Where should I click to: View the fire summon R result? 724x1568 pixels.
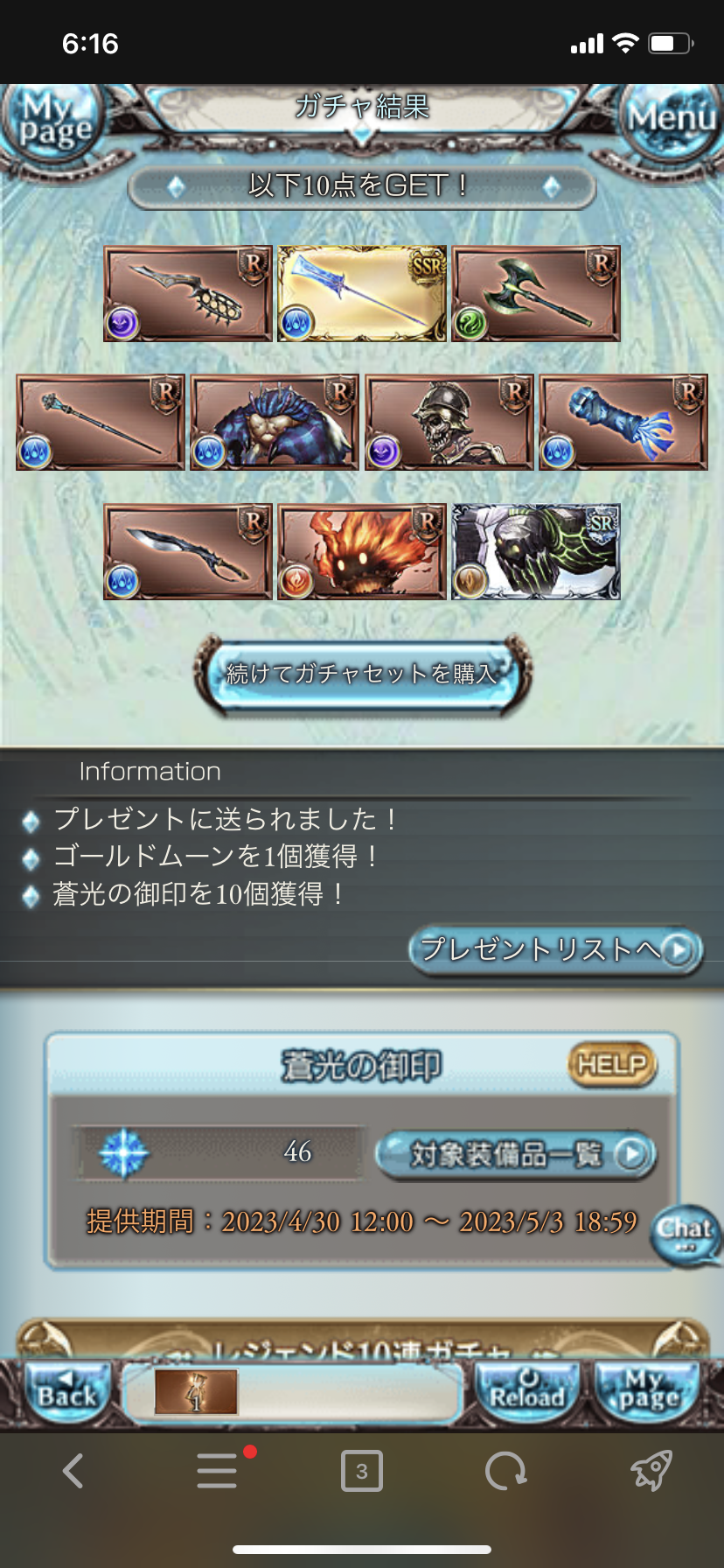[362, 552]
